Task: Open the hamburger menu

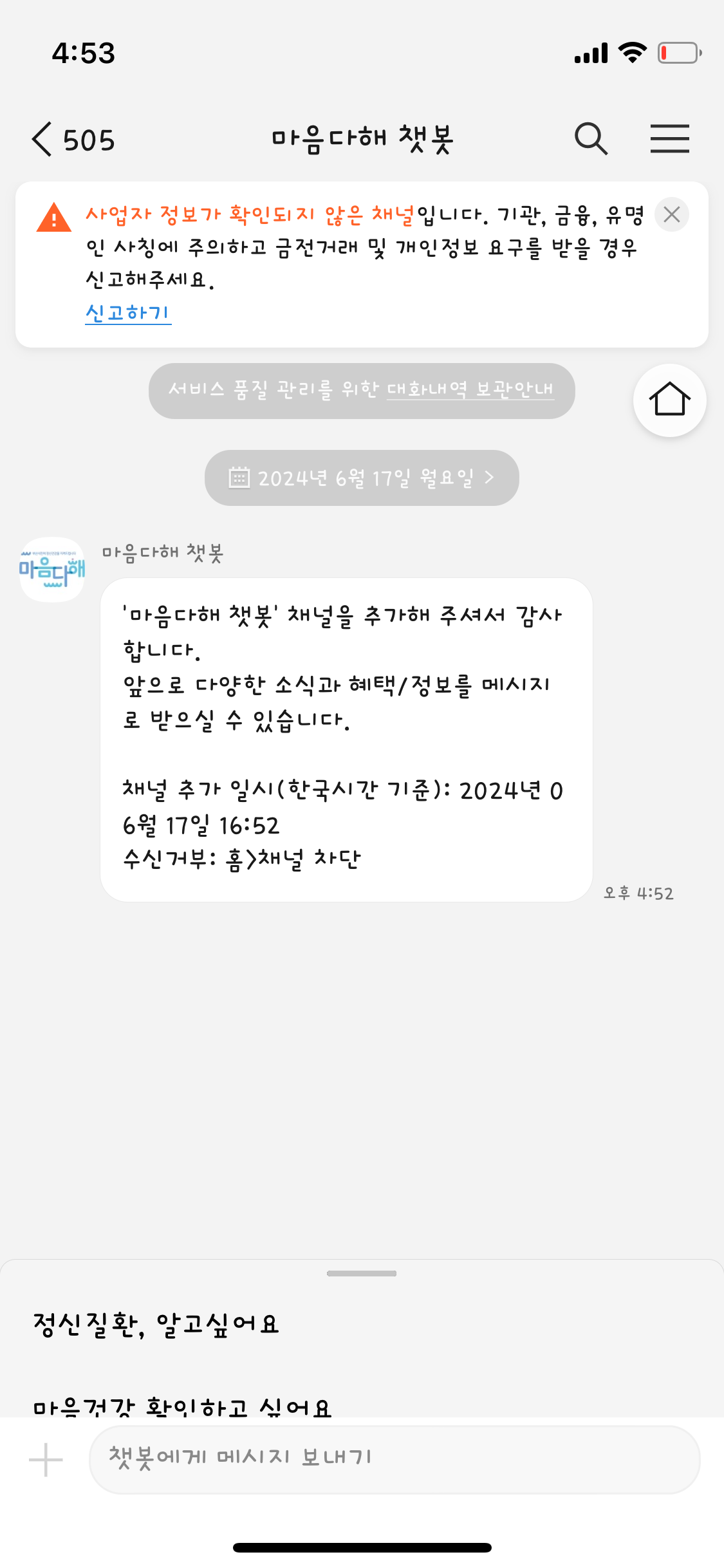Action: pos(669,139)
